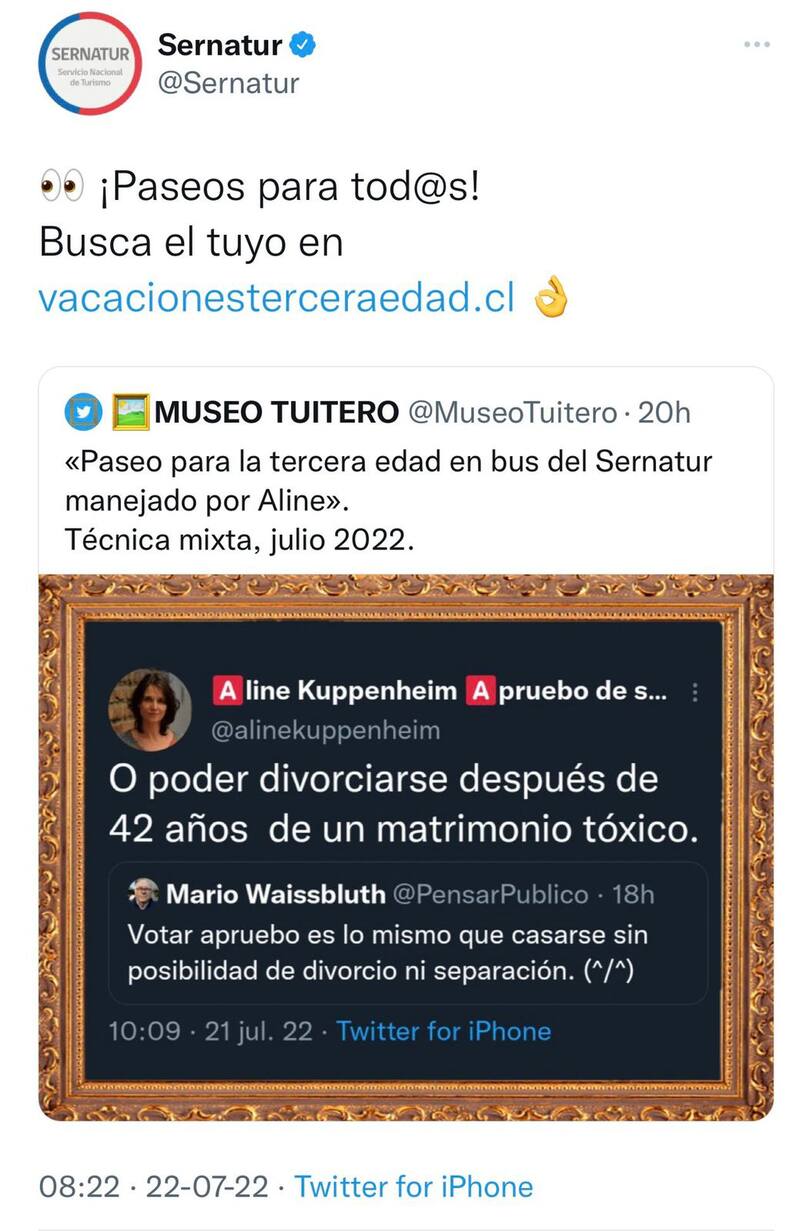Open the tweet overflow menu
The height and width of the screenshot is (1231, 800).
[x=757, y=45]
